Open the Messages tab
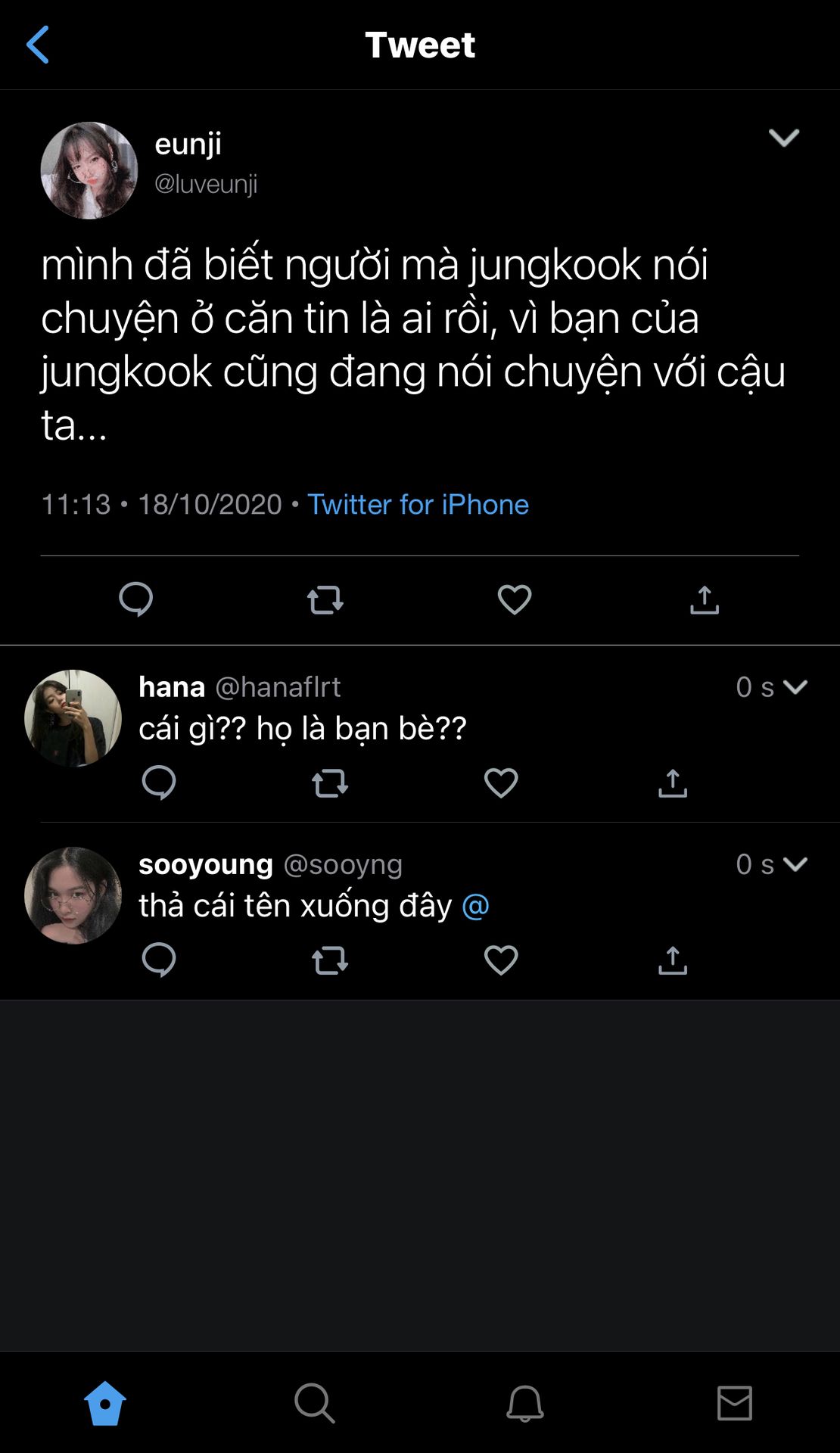 click(734, 1404)
